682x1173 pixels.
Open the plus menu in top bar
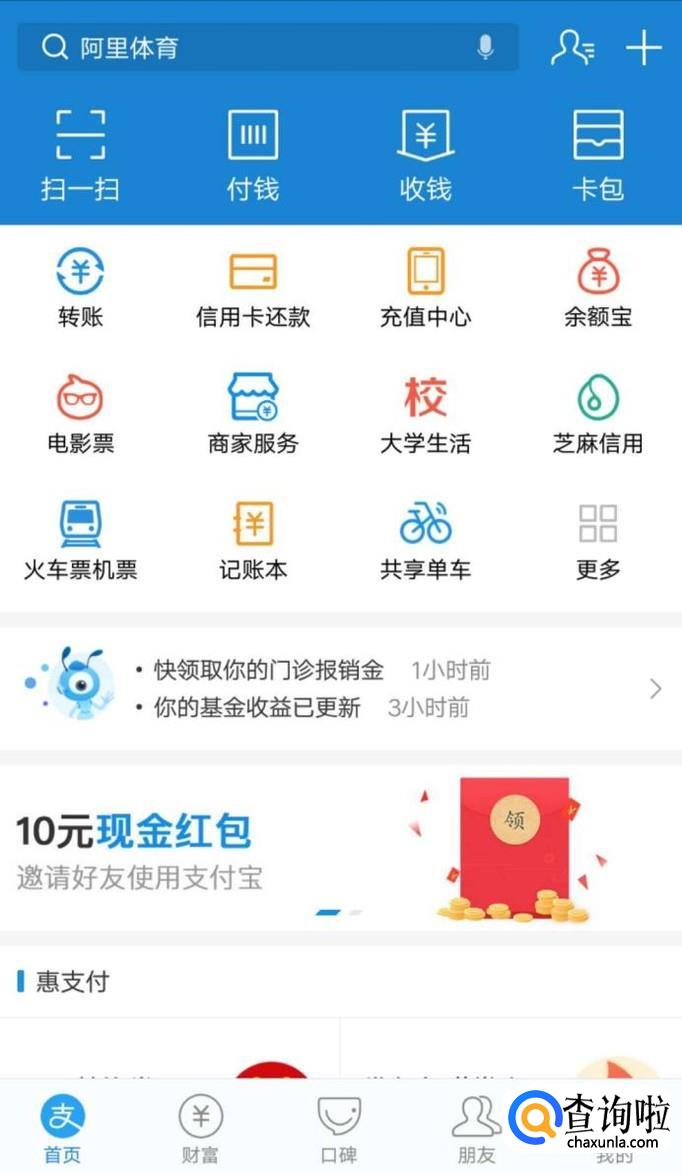tap(643, 47)
